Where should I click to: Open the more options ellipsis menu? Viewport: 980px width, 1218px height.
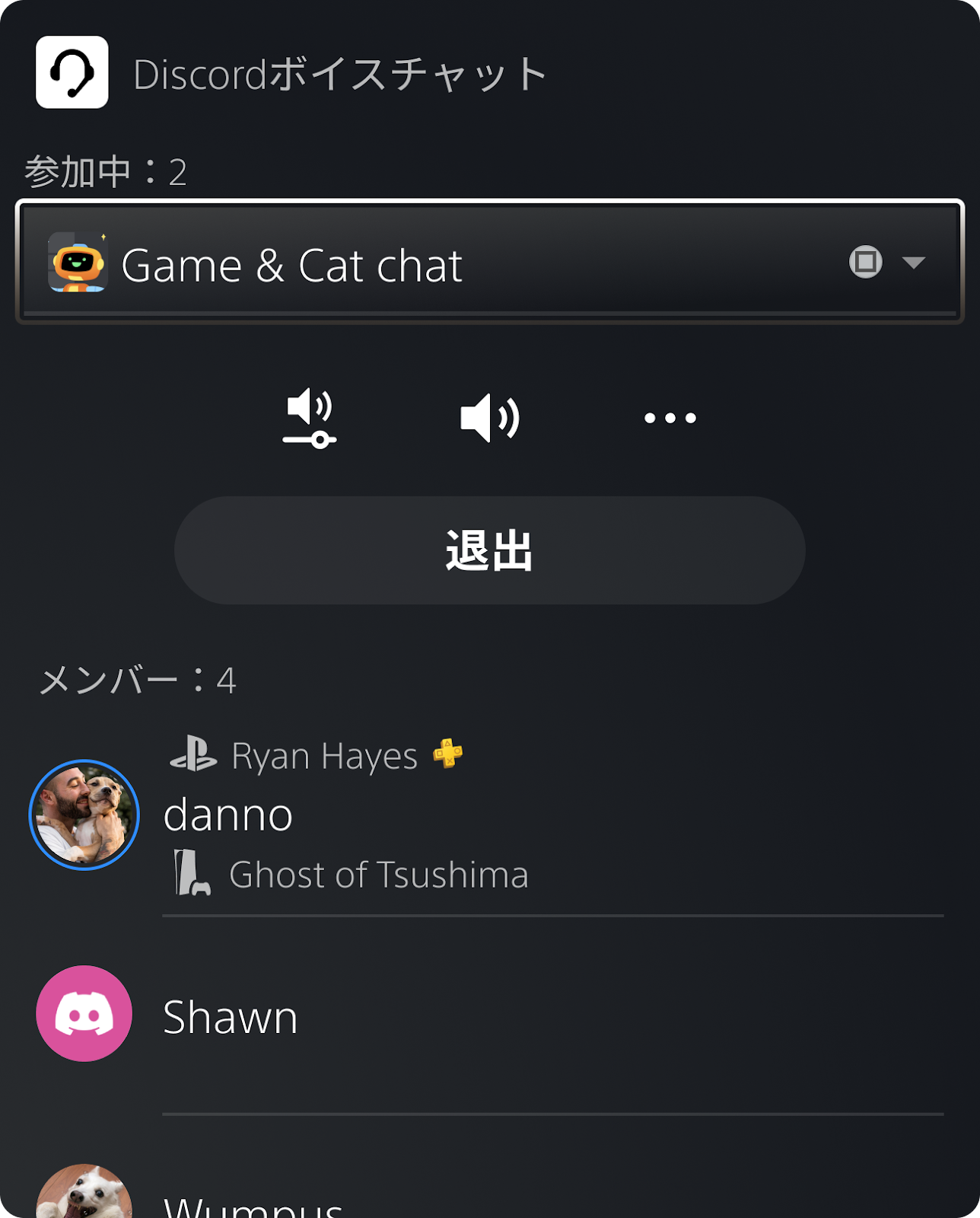670,417
